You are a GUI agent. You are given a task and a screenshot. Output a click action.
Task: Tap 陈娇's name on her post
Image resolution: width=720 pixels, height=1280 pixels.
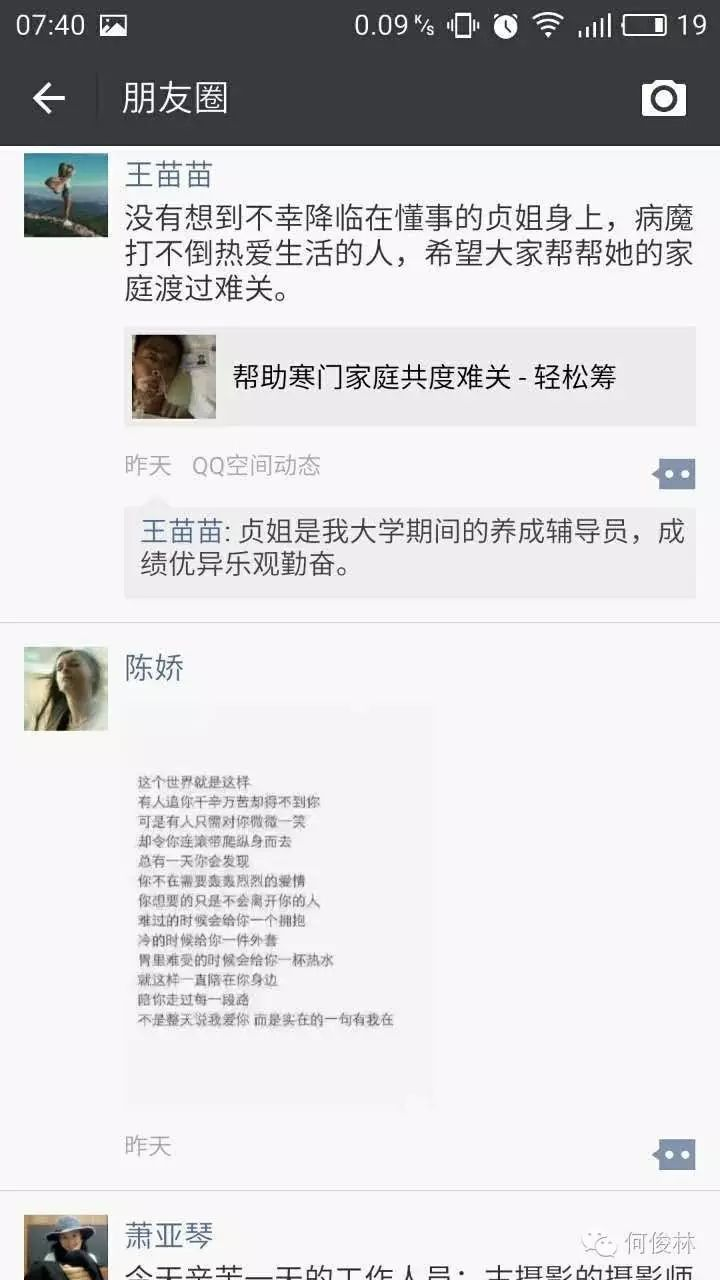point(154,667)
